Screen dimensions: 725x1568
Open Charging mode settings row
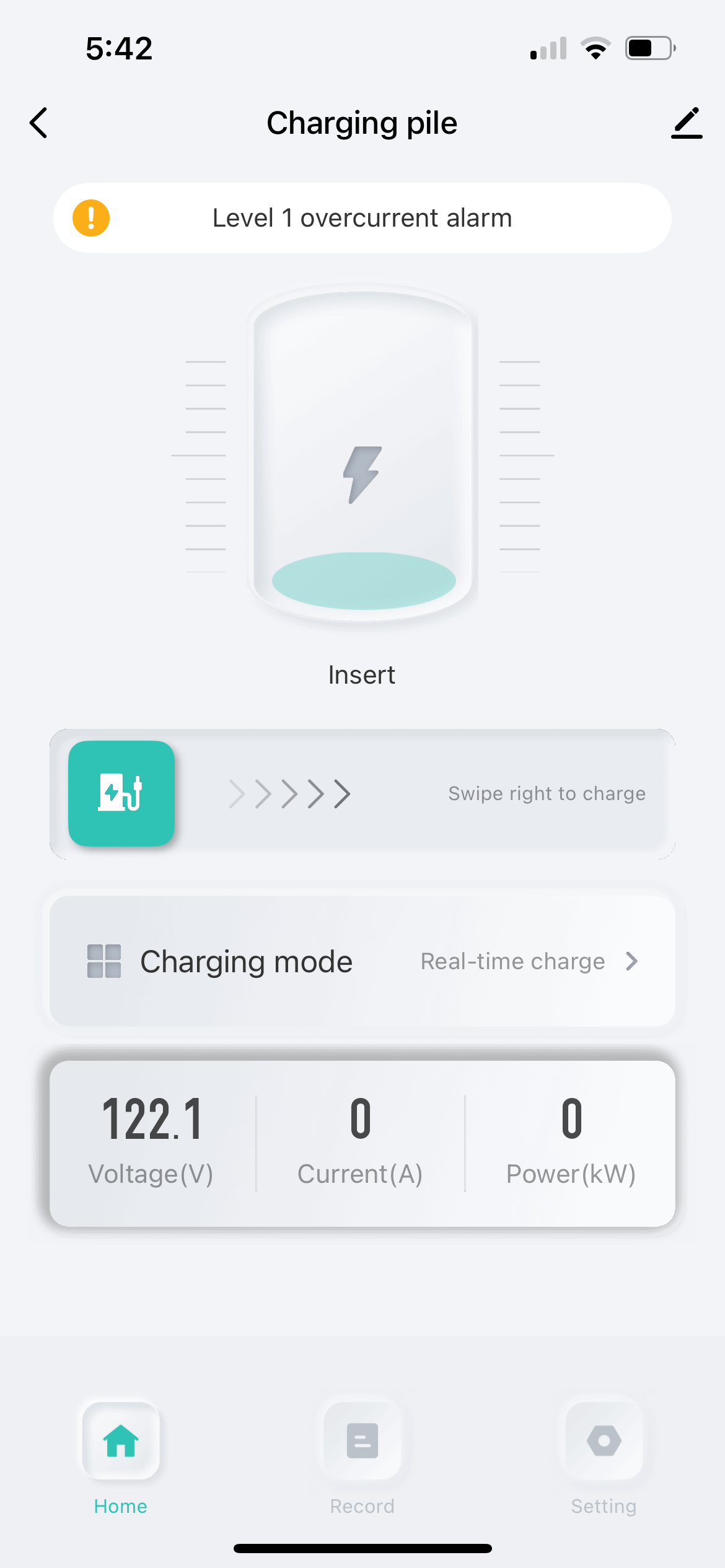pyautogui.click(x=362, y=961)
